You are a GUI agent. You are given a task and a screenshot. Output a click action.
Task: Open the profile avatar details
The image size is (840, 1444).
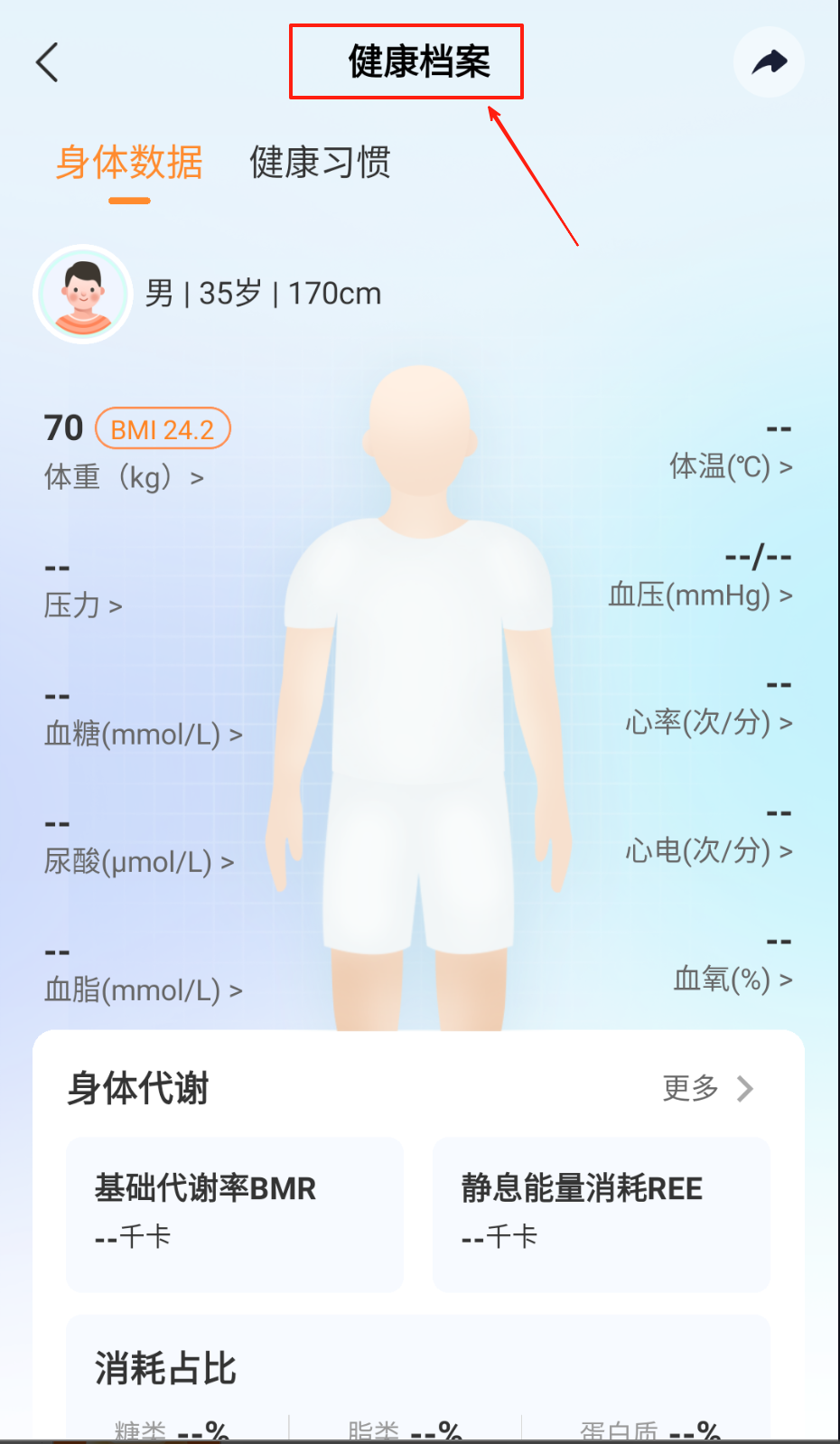(x=83, y=295)
